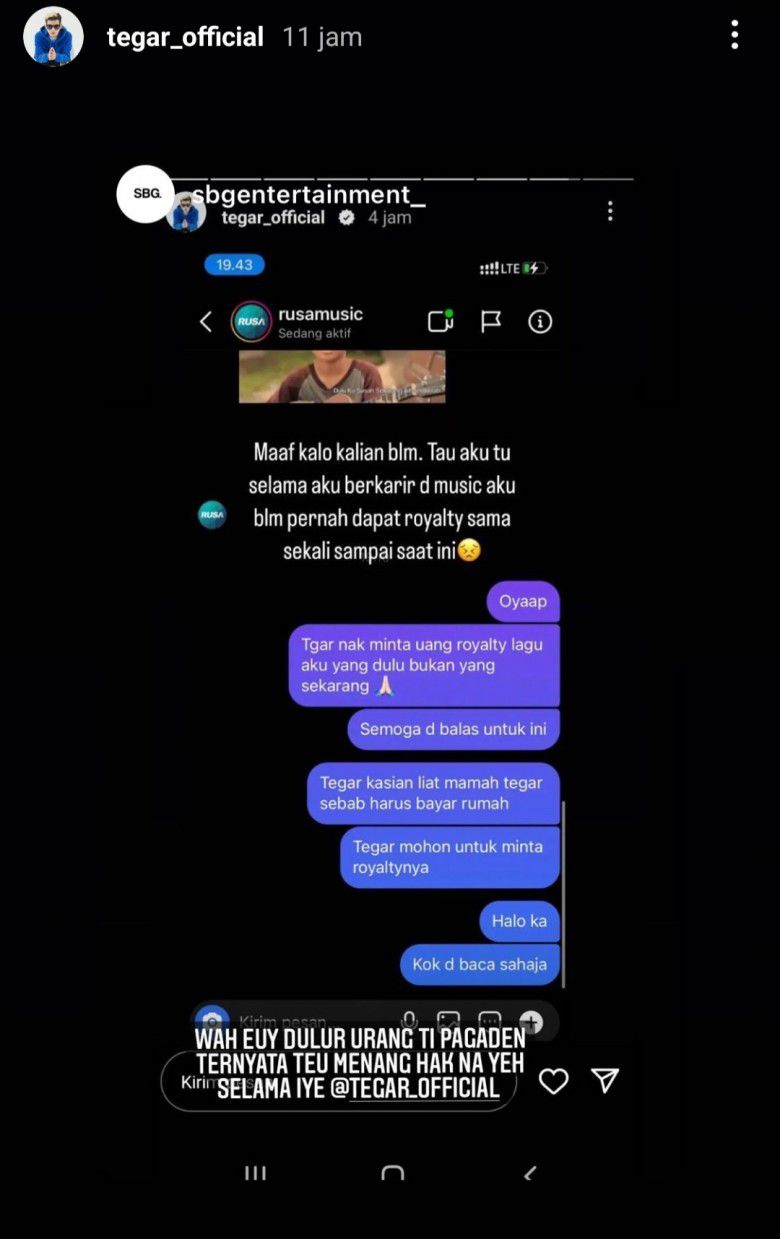Tap the tegar_official username in the story header

coord(185,37)
